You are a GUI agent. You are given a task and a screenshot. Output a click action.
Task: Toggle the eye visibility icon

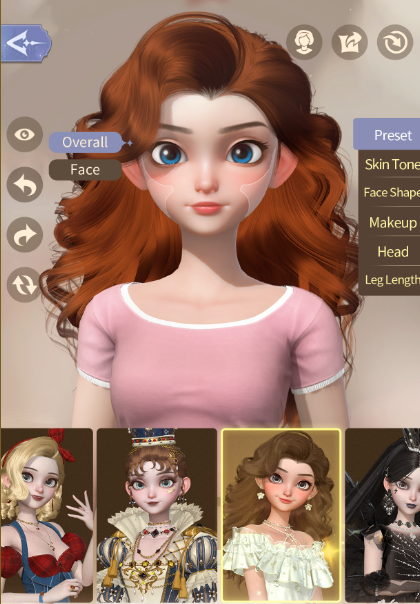point(25,134)
